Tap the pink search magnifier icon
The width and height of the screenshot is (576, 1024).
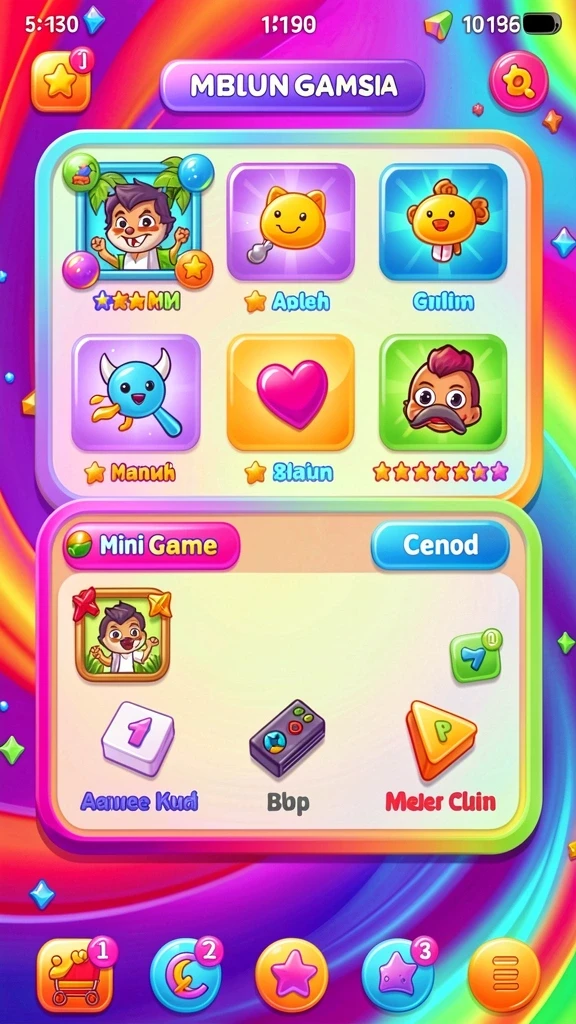[519, 82]
